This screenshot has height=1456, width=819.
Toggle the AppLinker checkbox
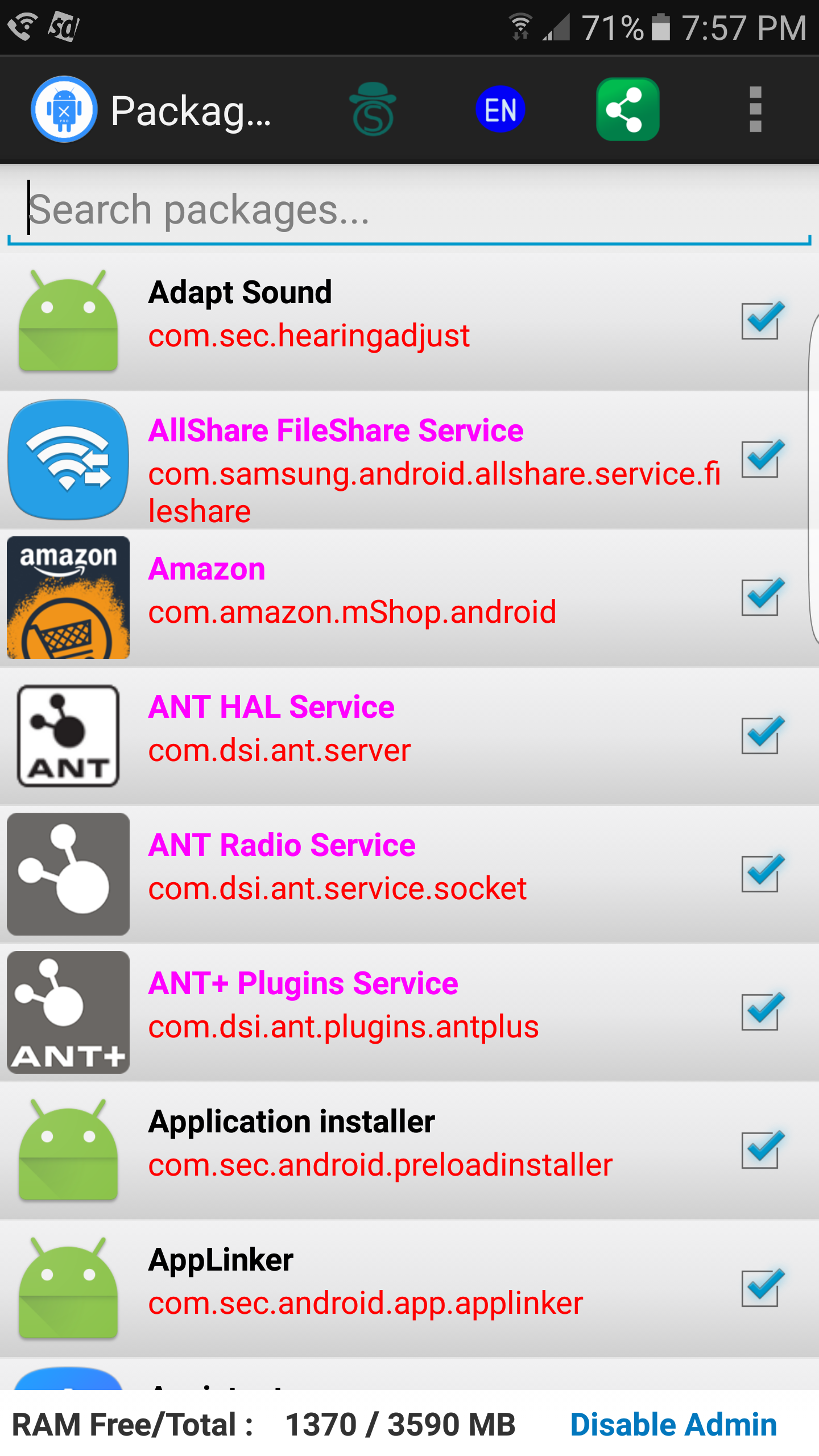762,1289
